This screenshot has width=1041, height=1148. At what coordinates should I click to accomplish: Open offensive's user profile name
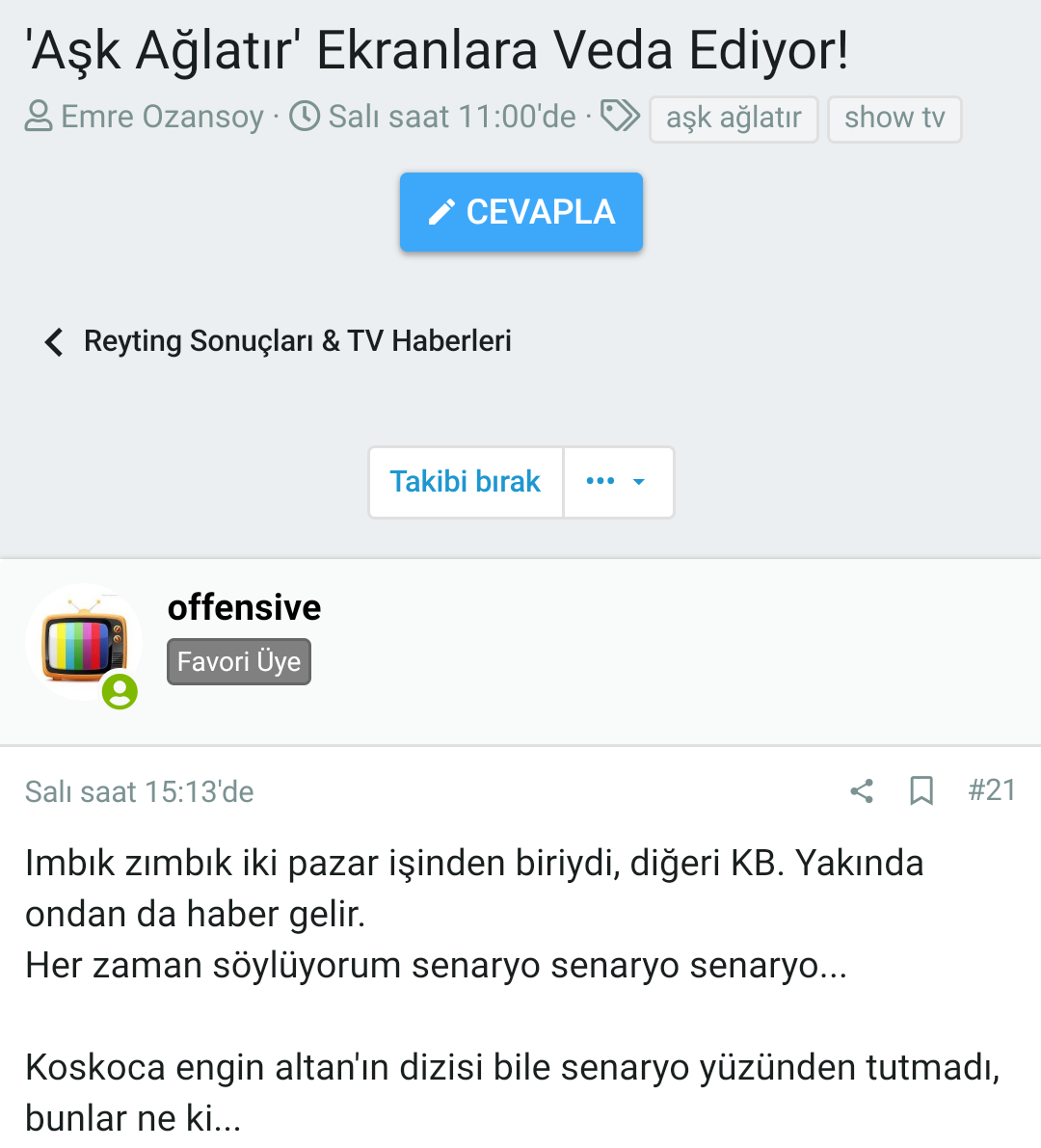click(x=244, y=608)
